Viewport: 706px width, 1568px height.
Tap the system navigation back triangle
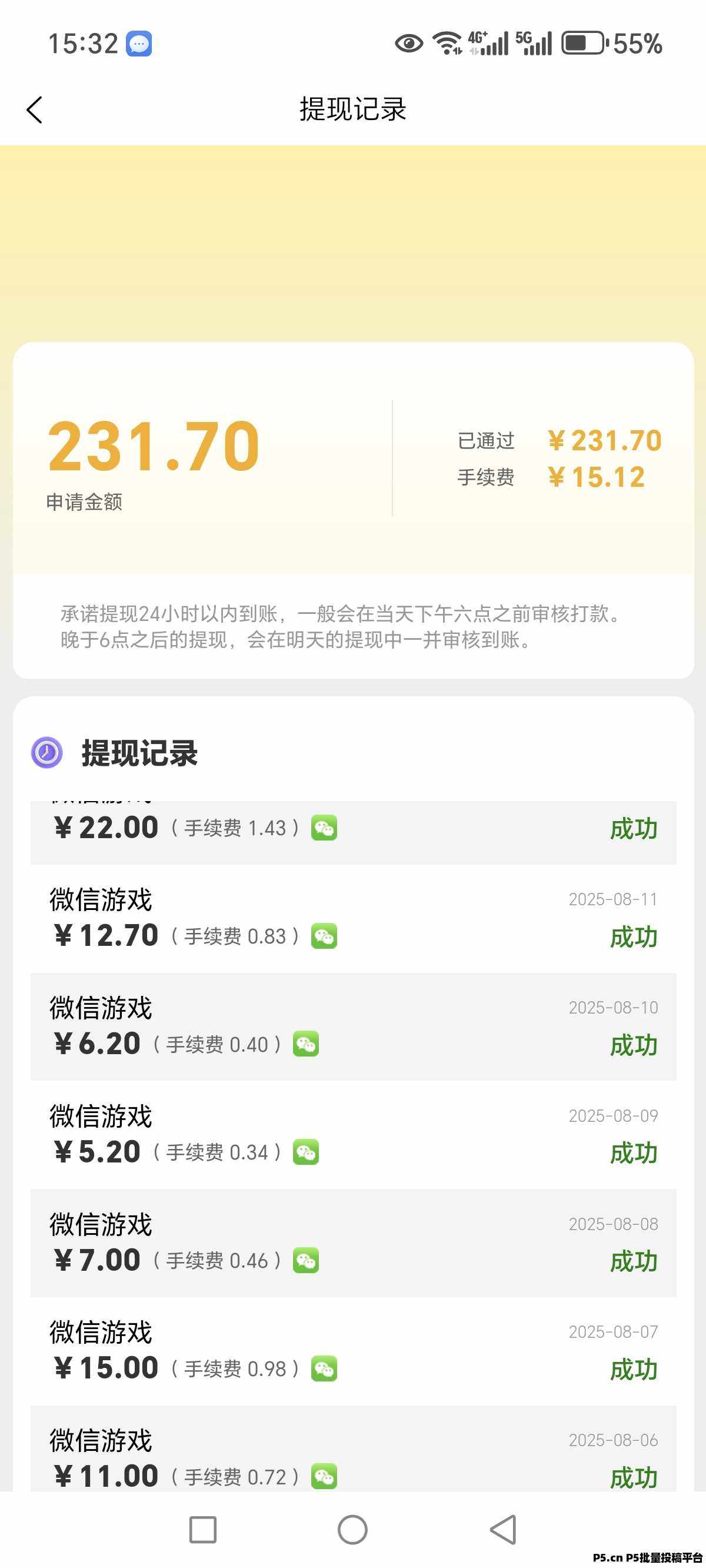coord(504,1530)
